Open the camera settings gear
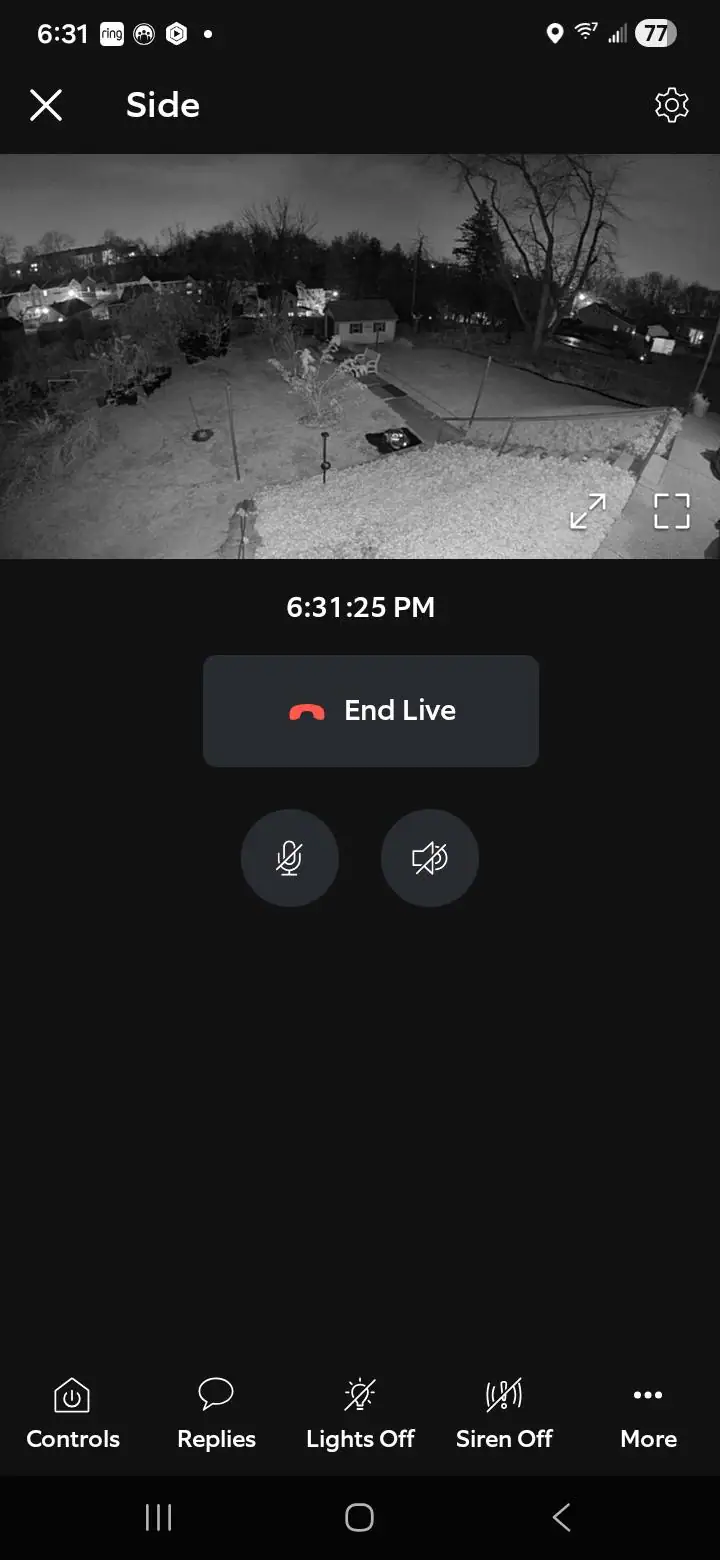This screenshot has height=1560, width=720. pyautogui.click(x=672, y=105)
